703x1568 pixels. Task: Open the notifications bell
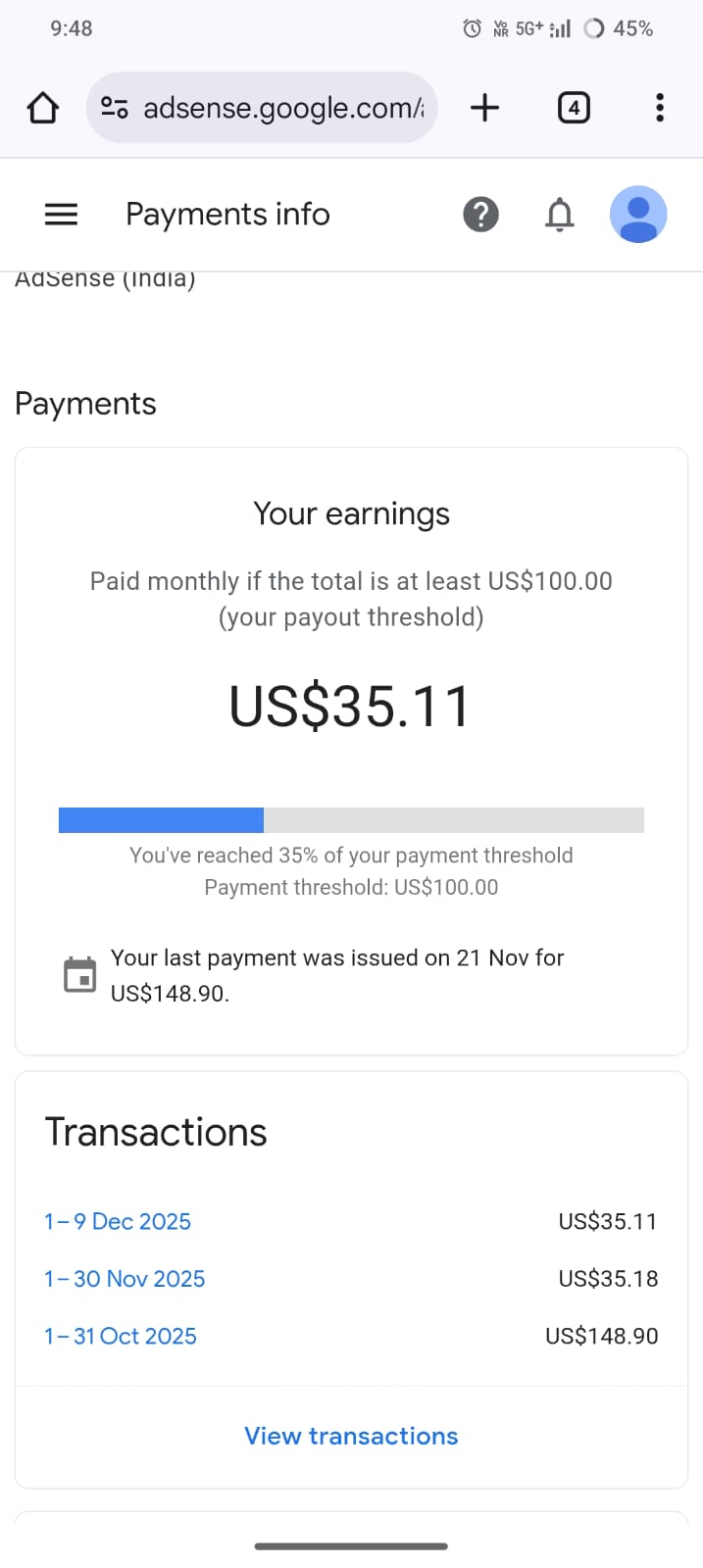pyautogui.click(x=559, y=214)
